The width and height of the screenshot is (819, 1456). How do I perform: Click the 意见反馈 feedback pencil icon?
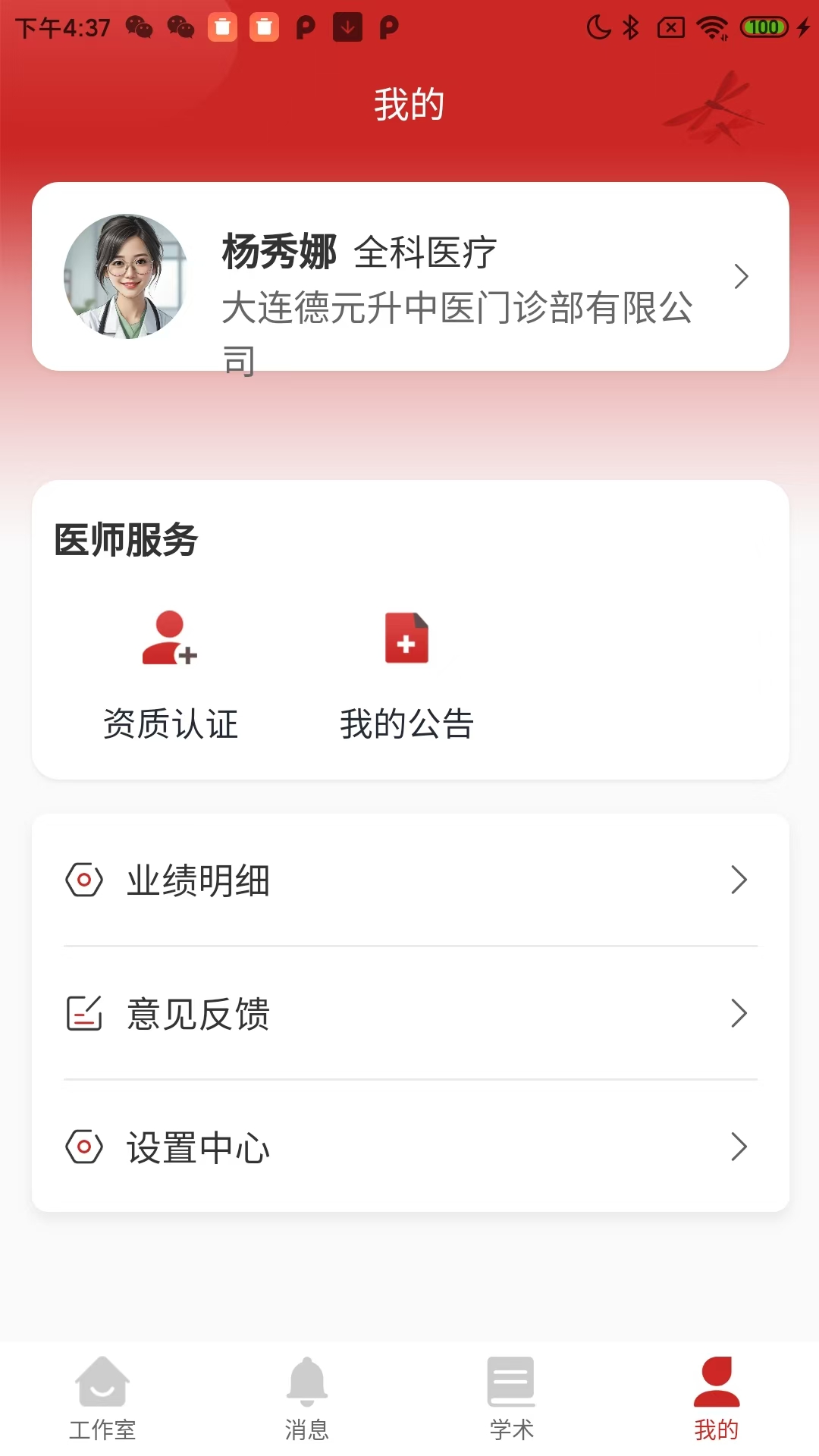[83, 1014]
